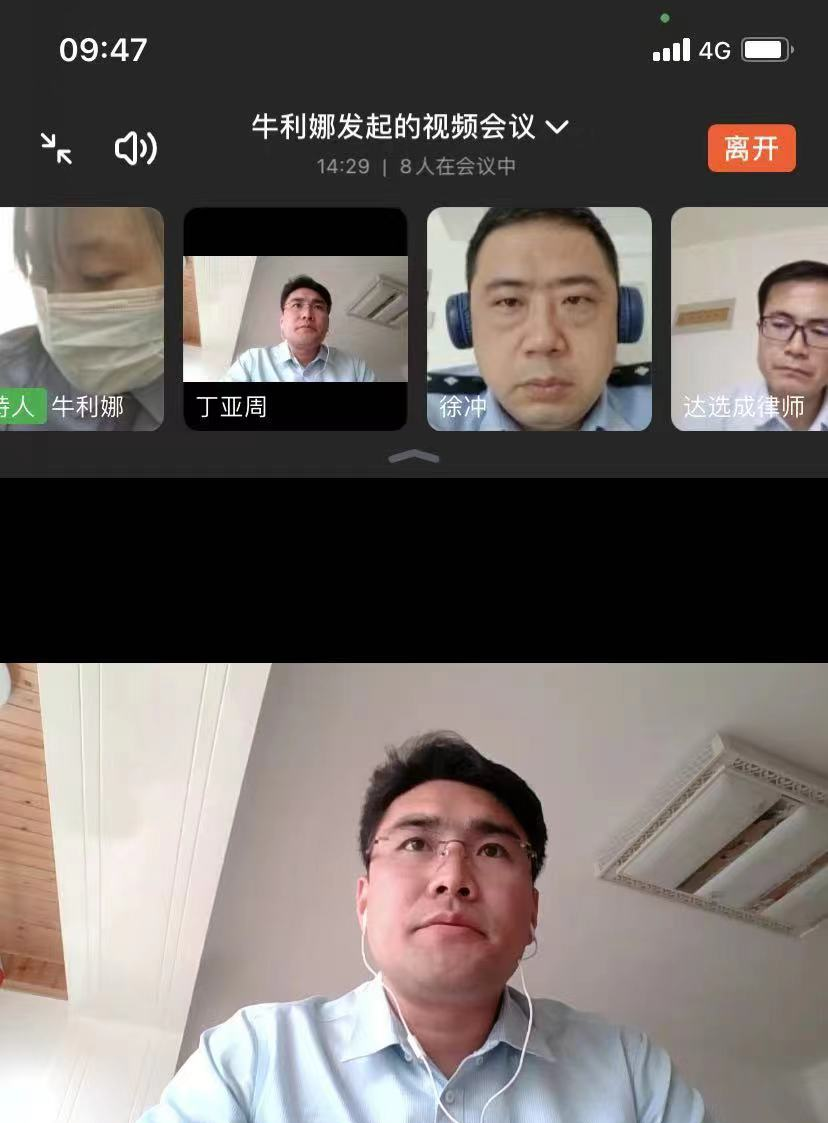Minimize the video meeting window

coord(56,148)
